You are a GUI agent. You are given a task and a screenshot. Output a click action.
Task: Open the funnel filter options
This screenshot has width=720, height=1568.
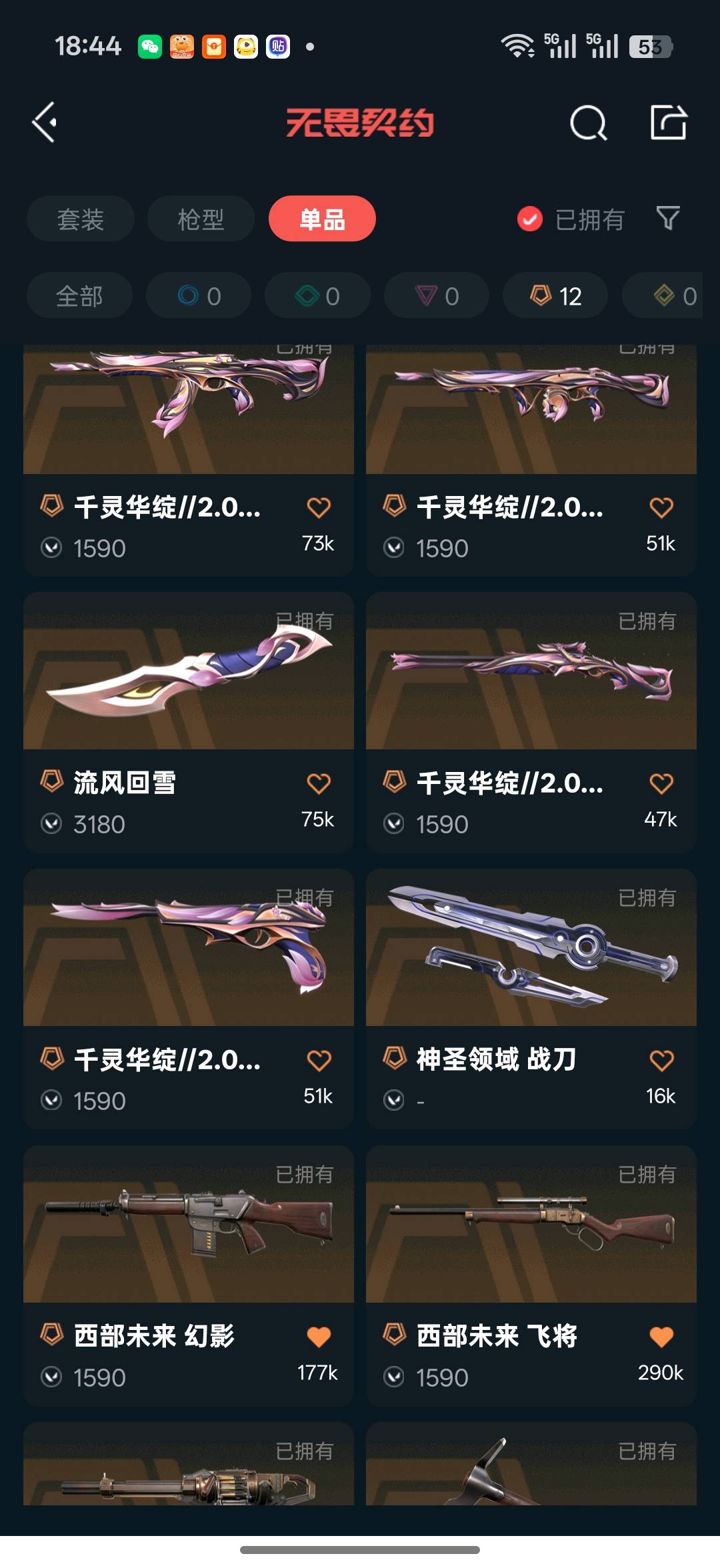668,218
